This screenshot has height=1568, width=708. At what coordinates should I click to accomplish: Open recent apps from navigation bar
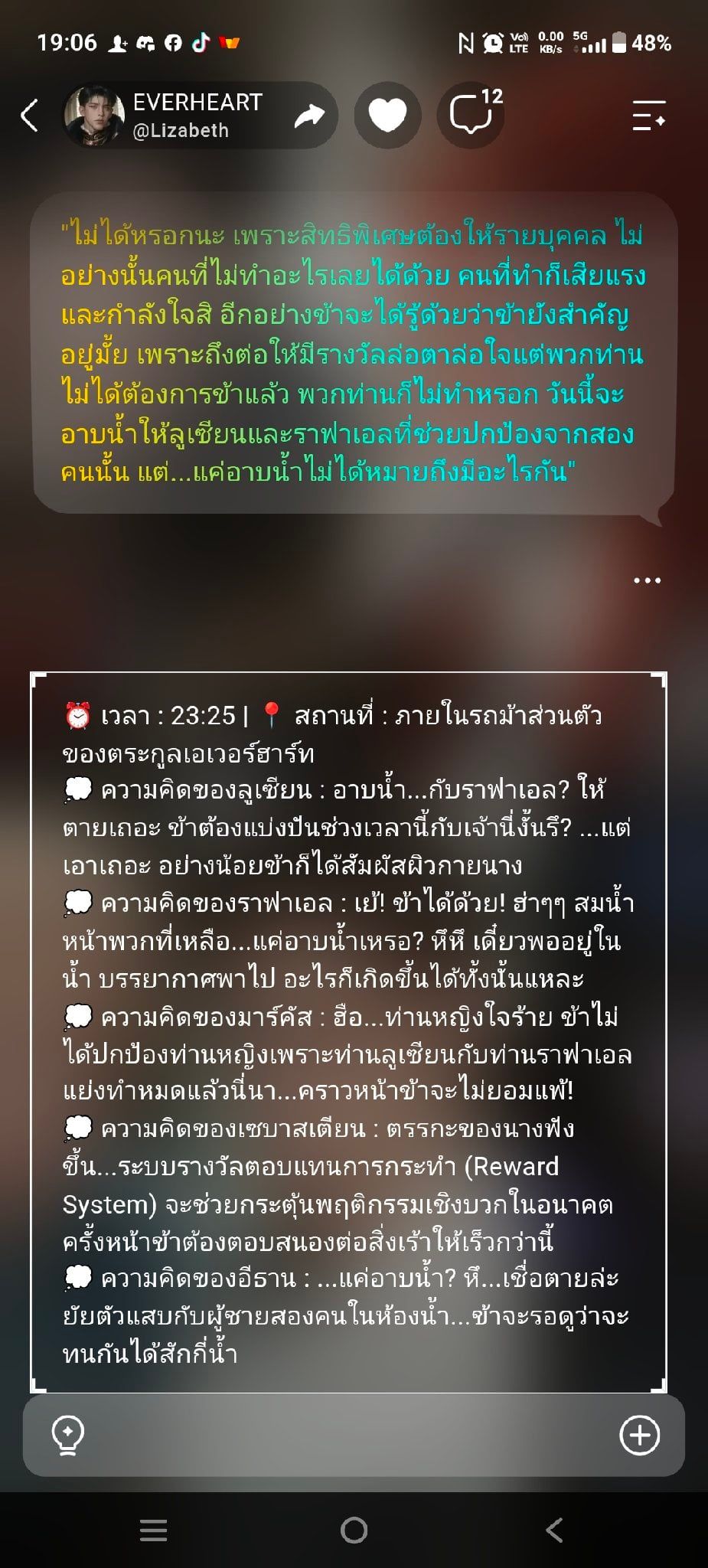pyautogui.click(x=153, y=1530)
